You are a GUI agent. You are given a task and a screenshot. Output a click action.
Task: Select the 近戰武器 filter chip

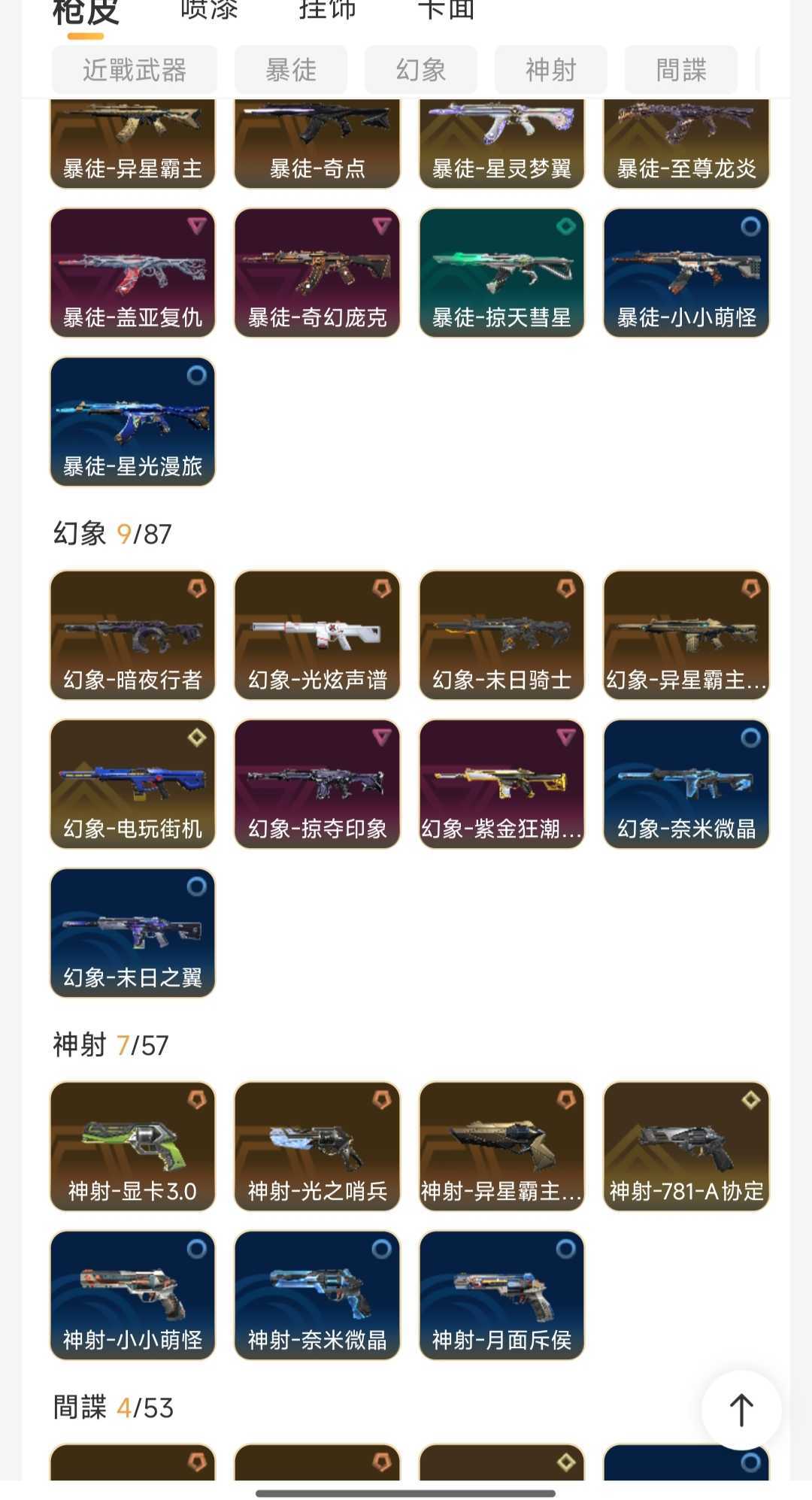(135, 70)
